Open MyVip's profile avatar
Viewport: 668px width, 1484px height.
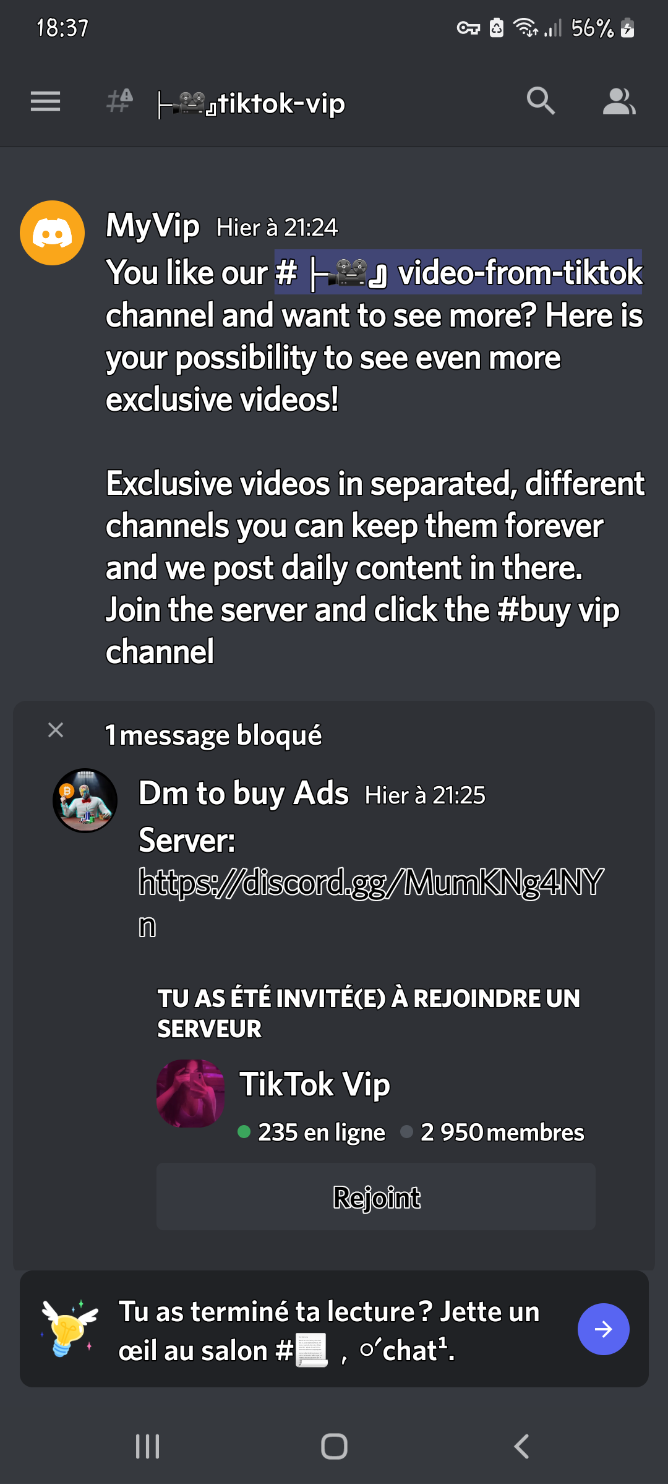tap(52, 233)
